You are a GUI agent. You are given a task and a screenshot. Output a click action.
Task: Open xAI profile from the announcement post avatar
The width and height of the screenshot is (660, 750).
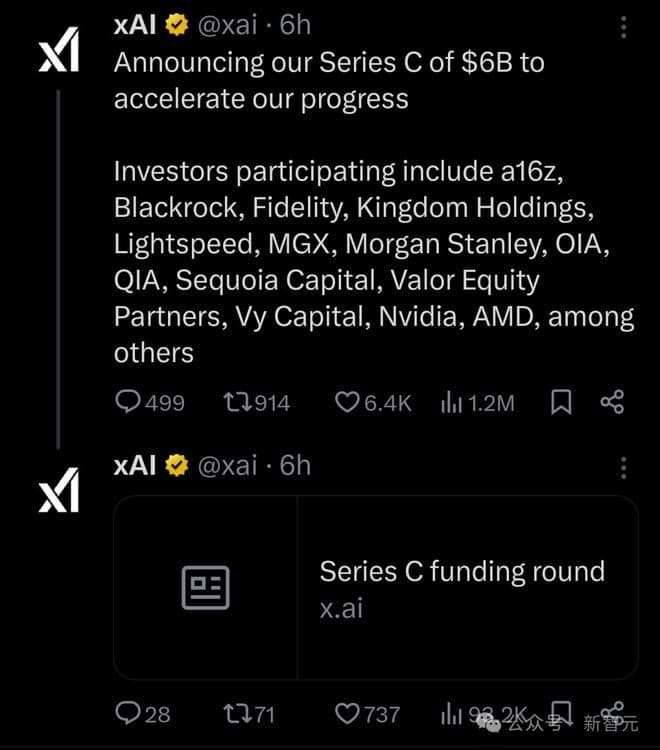58,55
